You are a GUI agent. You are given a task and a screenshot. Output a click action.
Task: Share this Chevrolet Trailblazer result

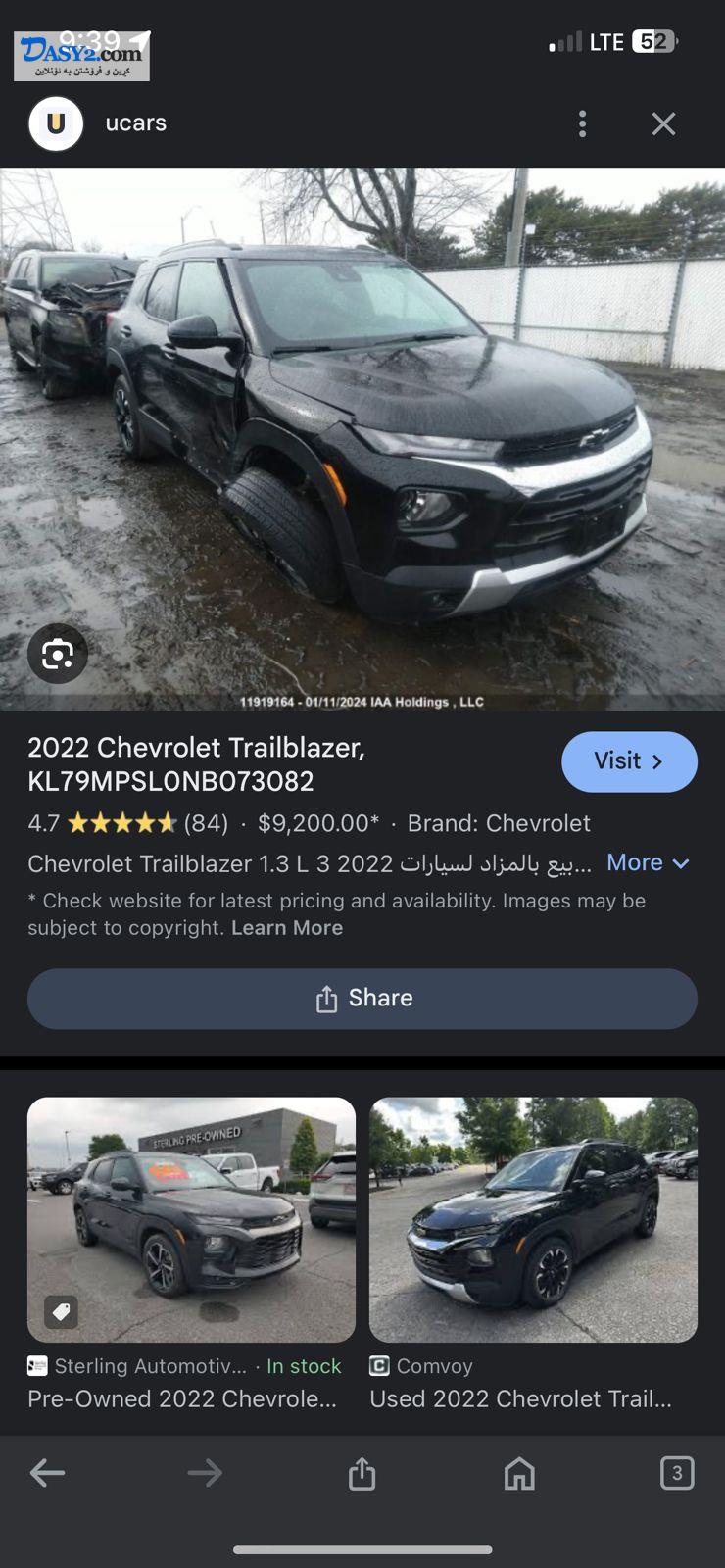tap(362, 998)
